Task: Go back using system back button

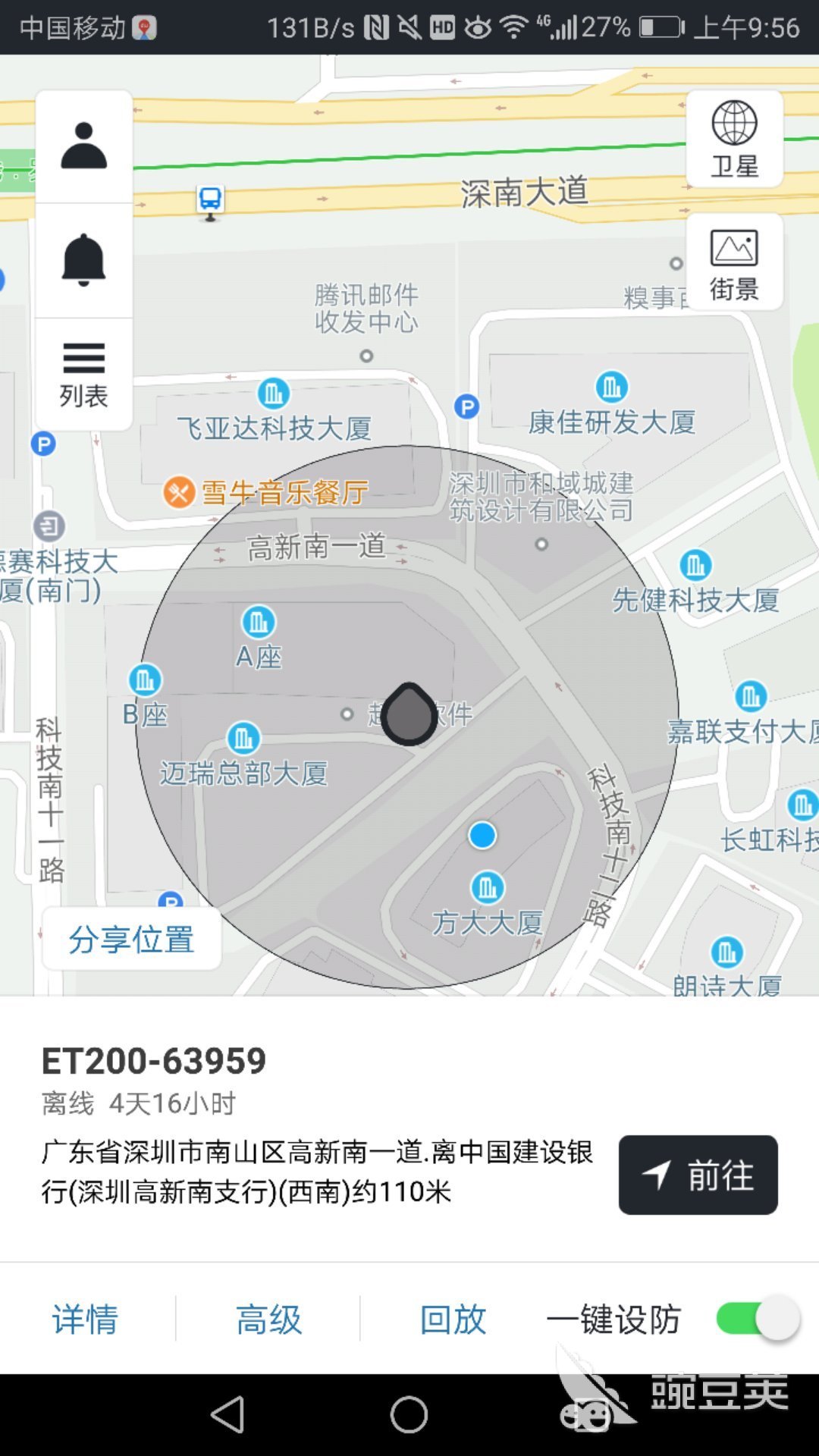Action: [x=227, y=1414]
